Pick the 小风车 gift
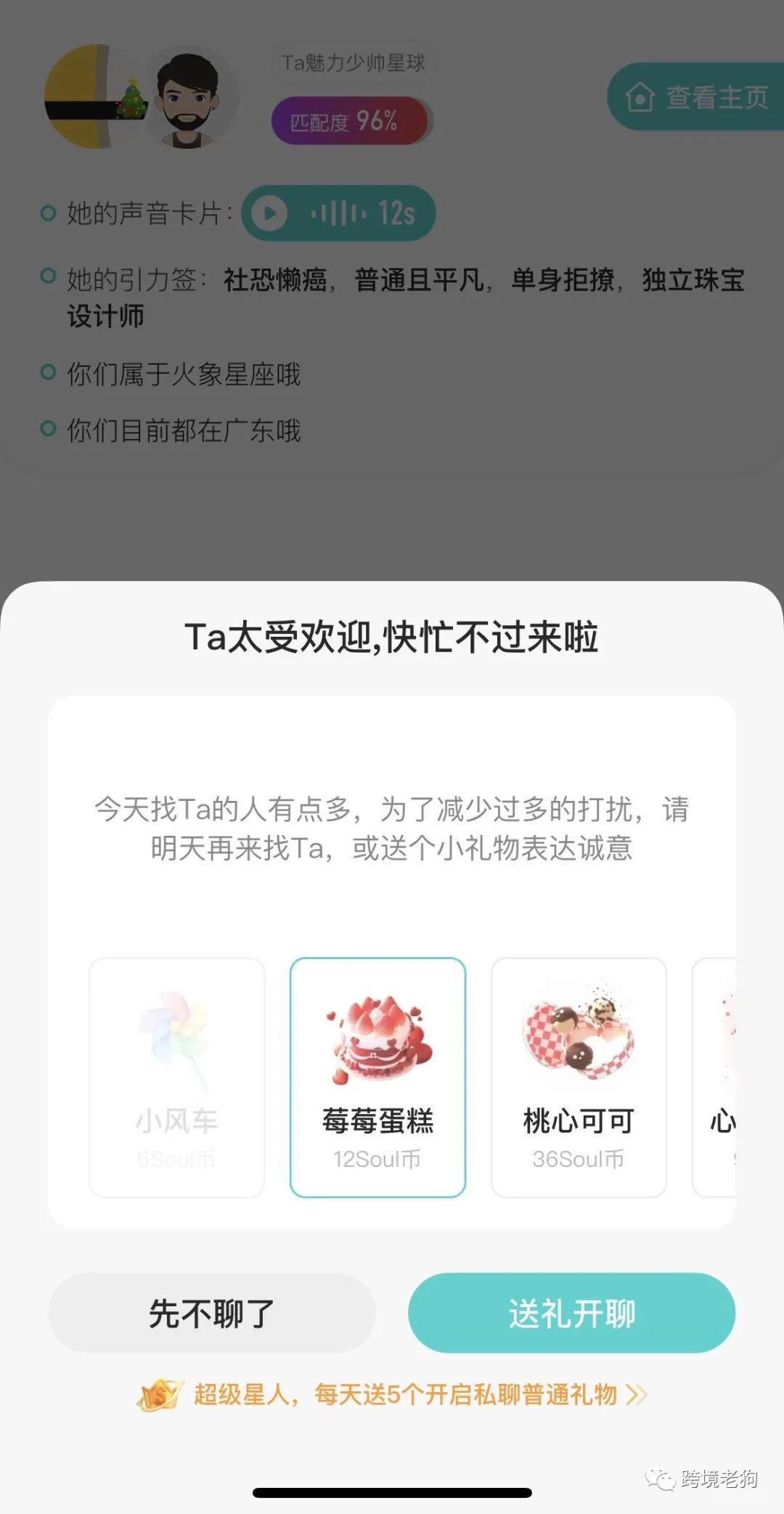 coord(176,1077)
